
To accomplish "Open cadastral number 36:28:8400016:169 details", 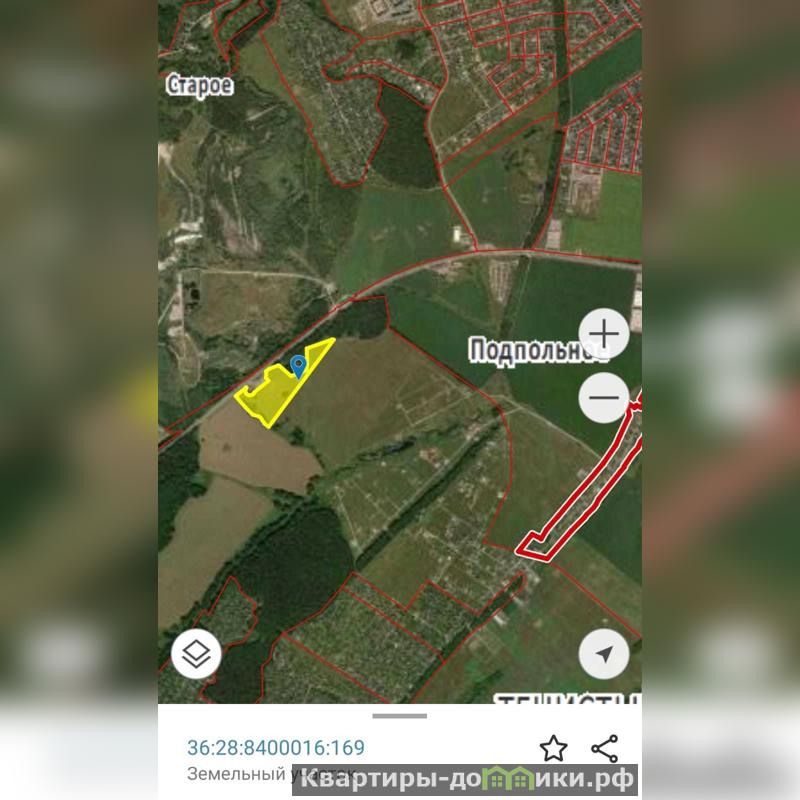I will 276,748.
